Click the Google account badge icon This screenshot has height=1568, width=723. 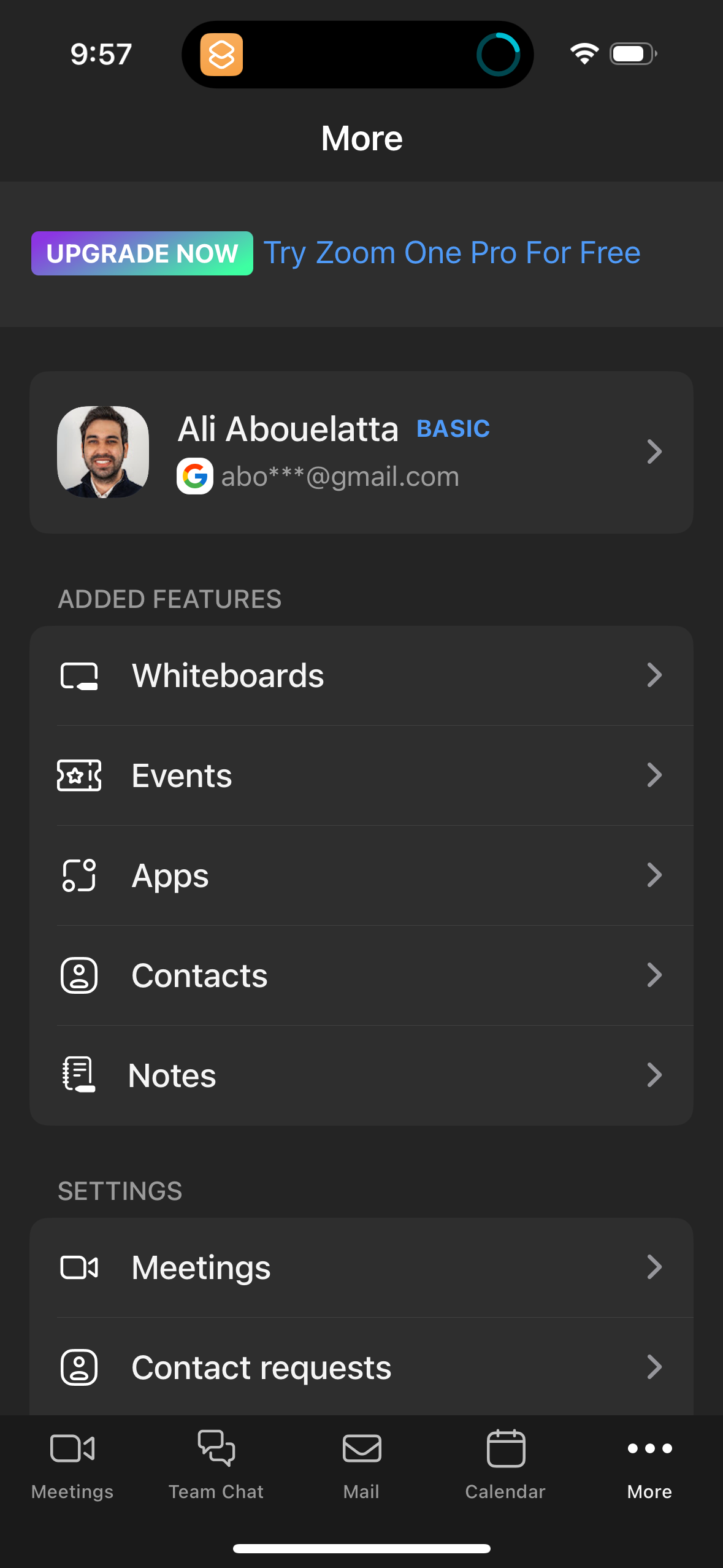195,476
